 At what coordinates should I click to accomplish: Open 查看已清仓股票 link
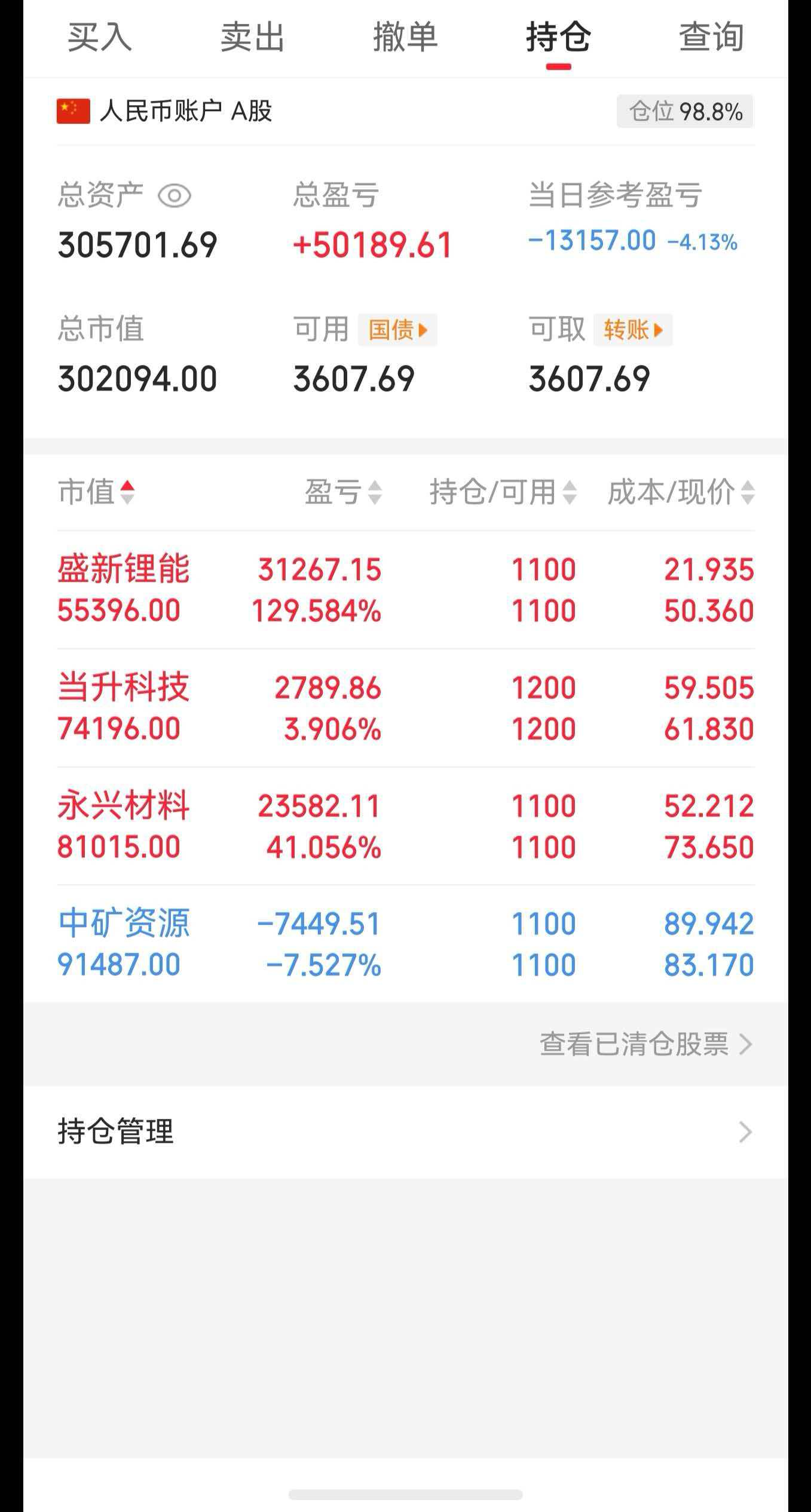[645, 1044]
